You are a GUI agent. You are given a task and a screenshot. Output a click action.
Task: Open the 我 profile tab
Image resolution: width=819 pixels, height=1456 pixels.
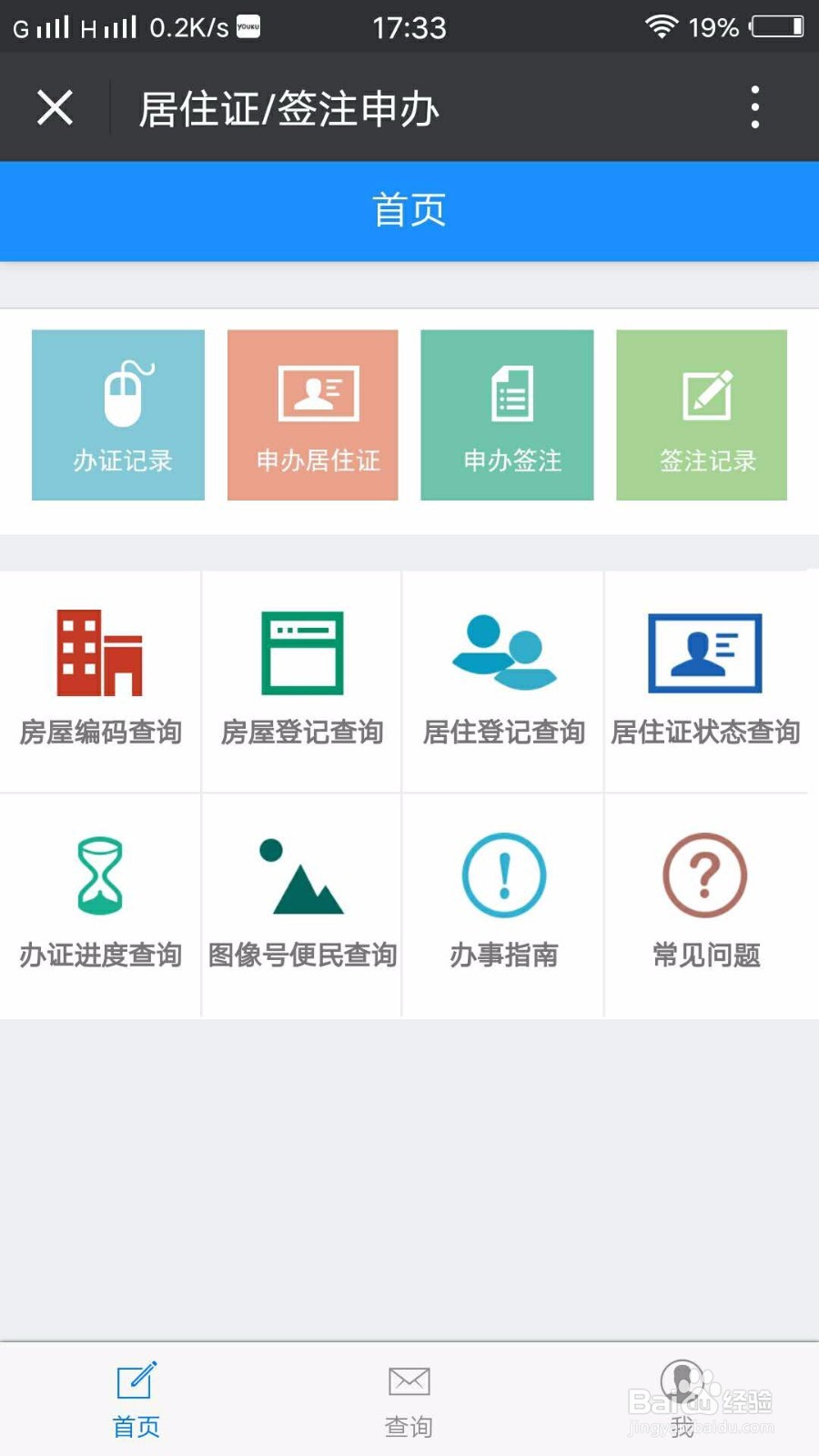(682, 1399)
